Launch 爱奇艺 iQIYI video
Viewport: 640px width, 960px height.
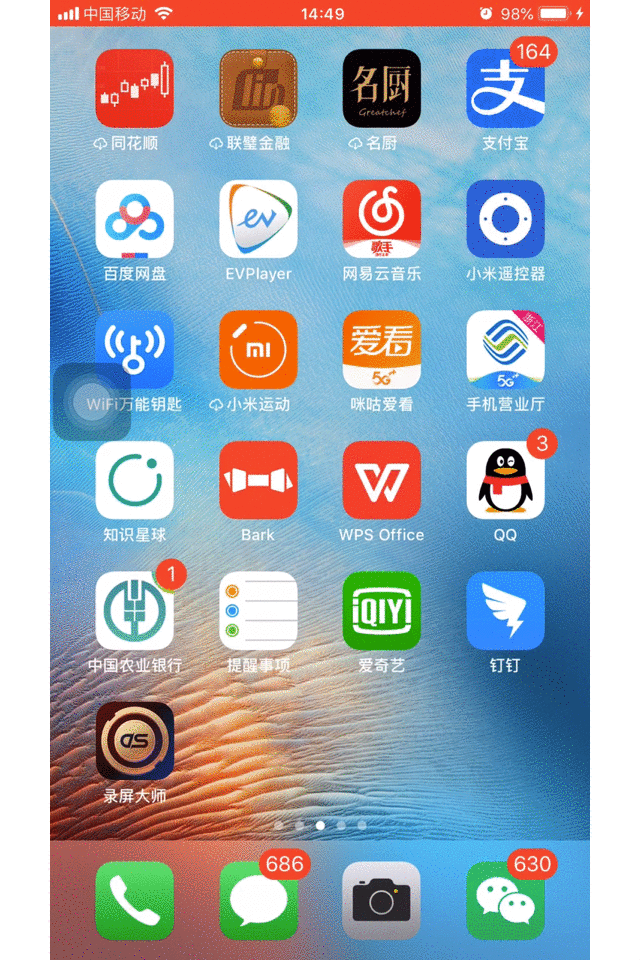point(381,610)
